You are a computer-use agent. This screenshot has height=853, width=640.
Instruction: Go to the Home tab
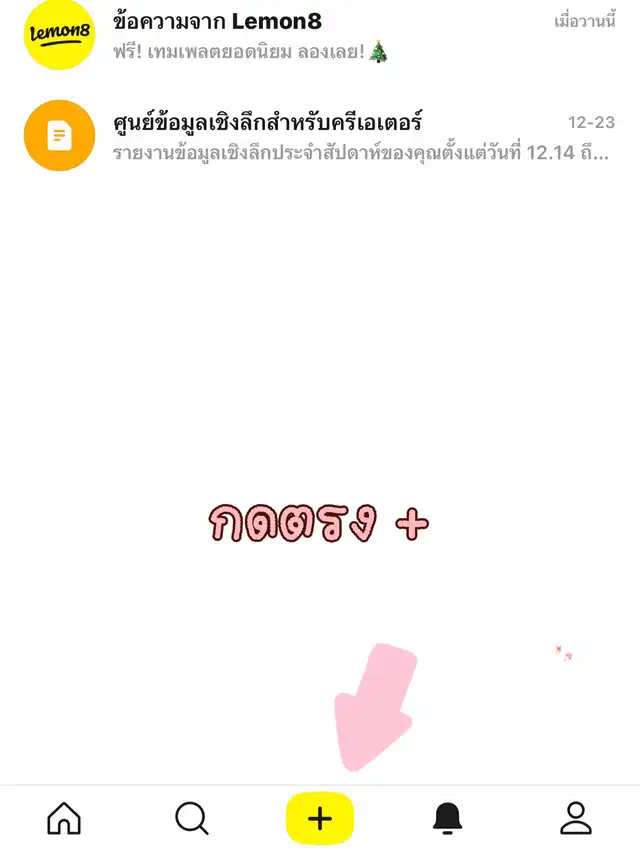coord(64,819)
